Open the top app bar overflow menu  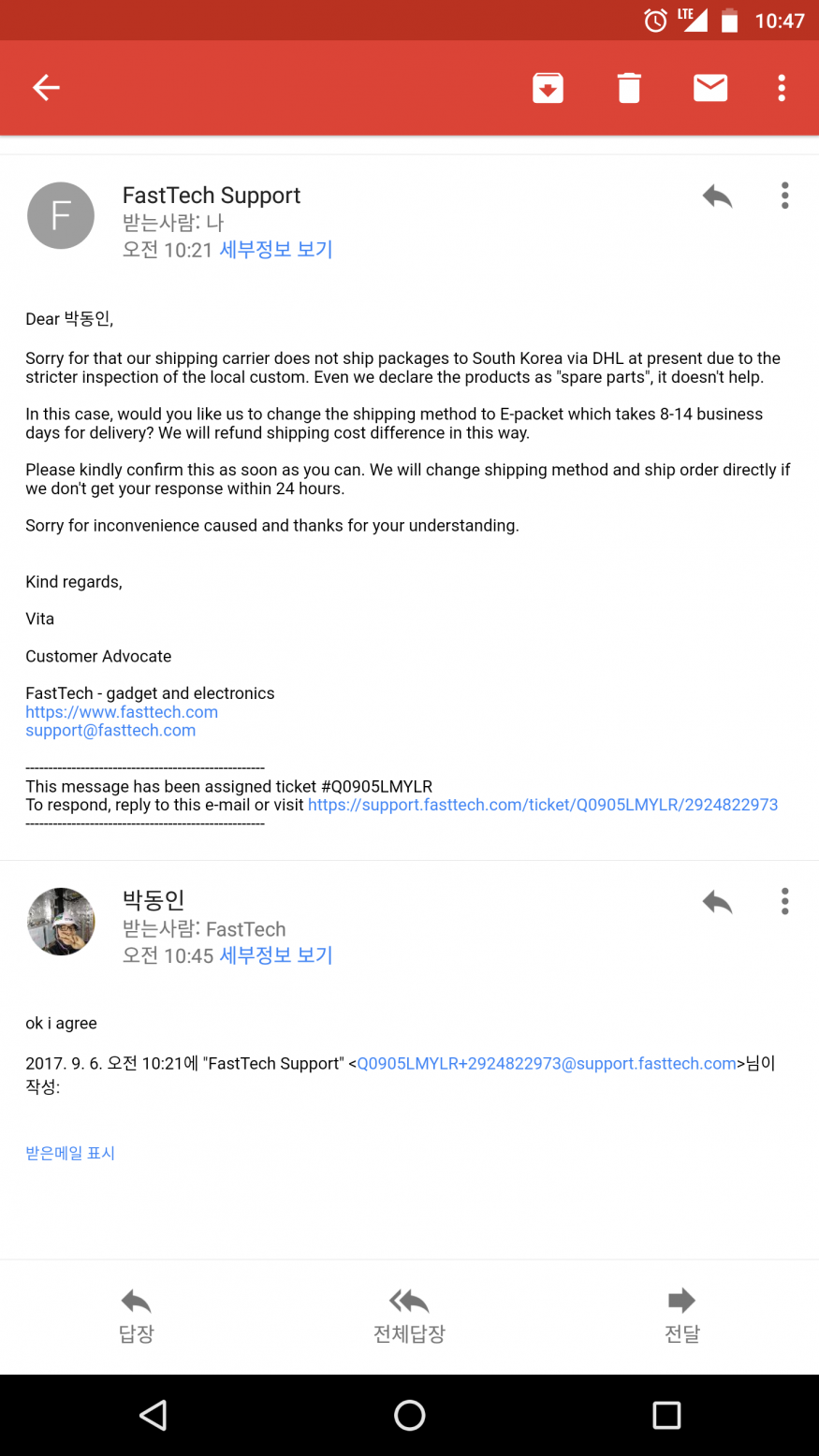782,88
